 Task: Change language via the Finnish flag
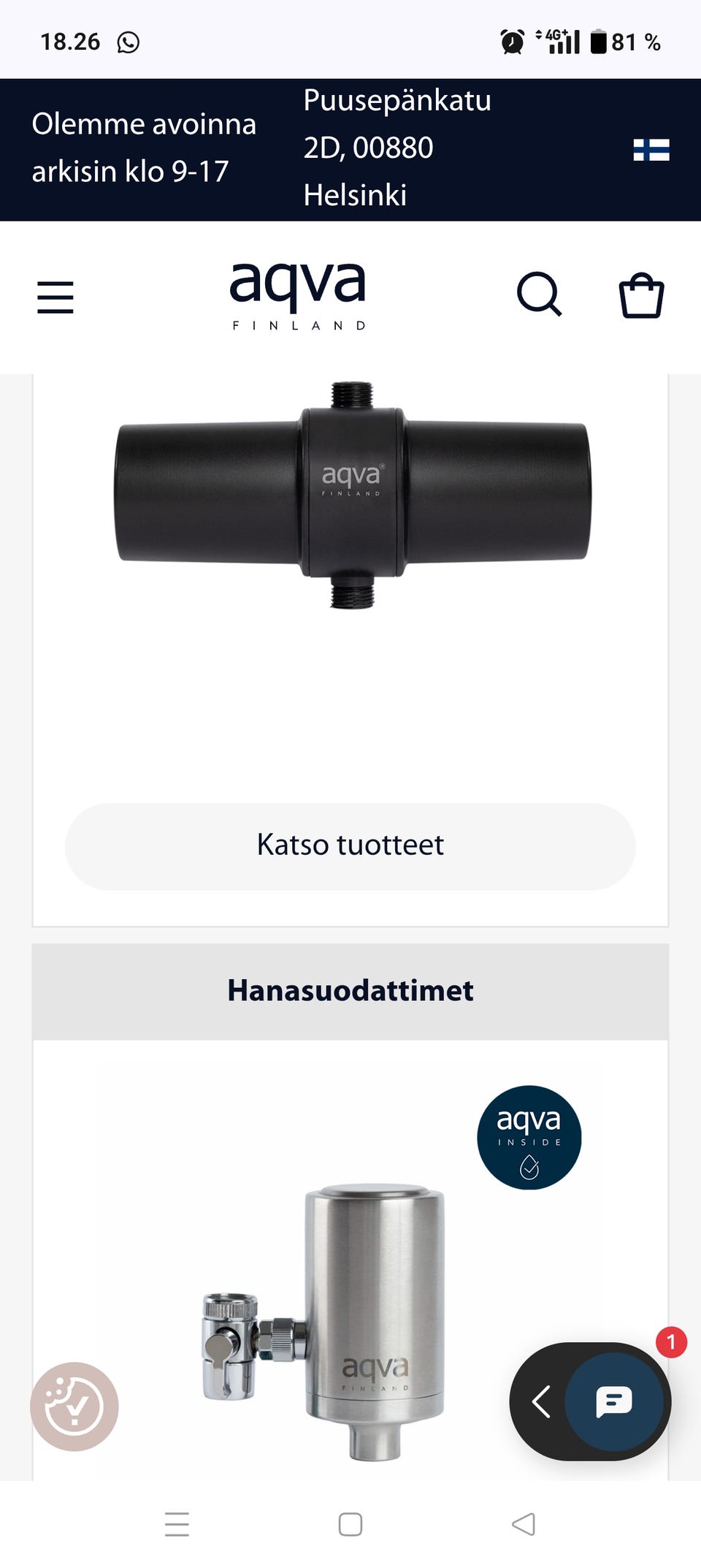pos(651,150)
